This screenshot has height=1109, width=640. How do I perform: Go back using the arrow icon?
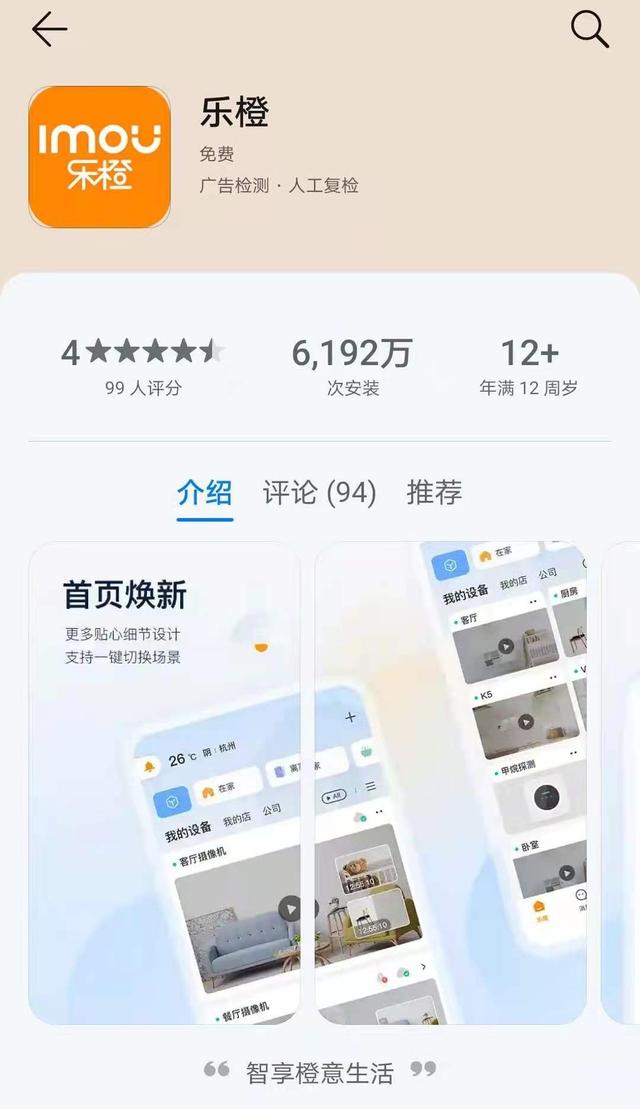tap(49, 30)
